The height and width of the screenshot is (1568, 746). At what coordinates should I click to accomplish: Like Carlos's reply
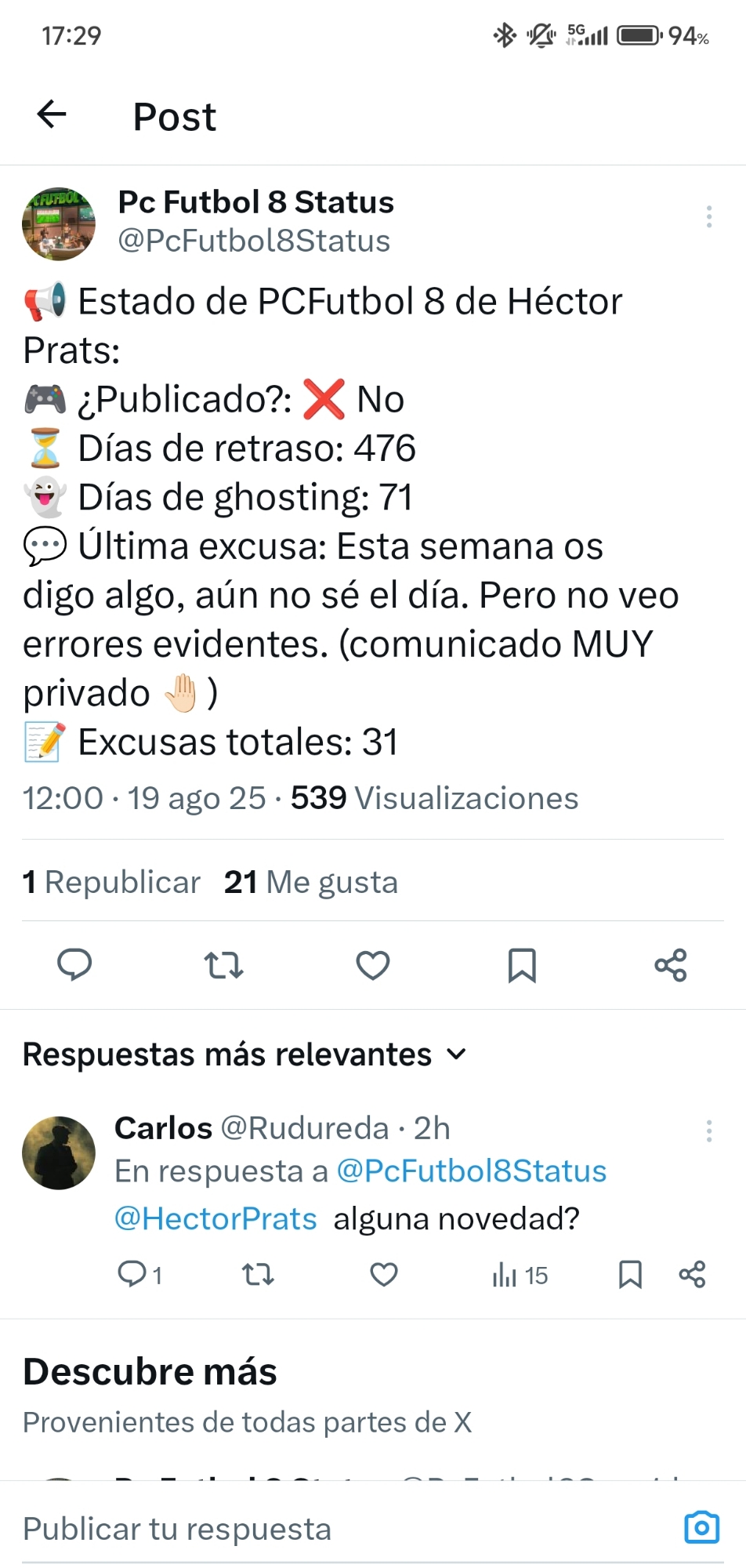pyautogui.click(x=384, y=1274)
